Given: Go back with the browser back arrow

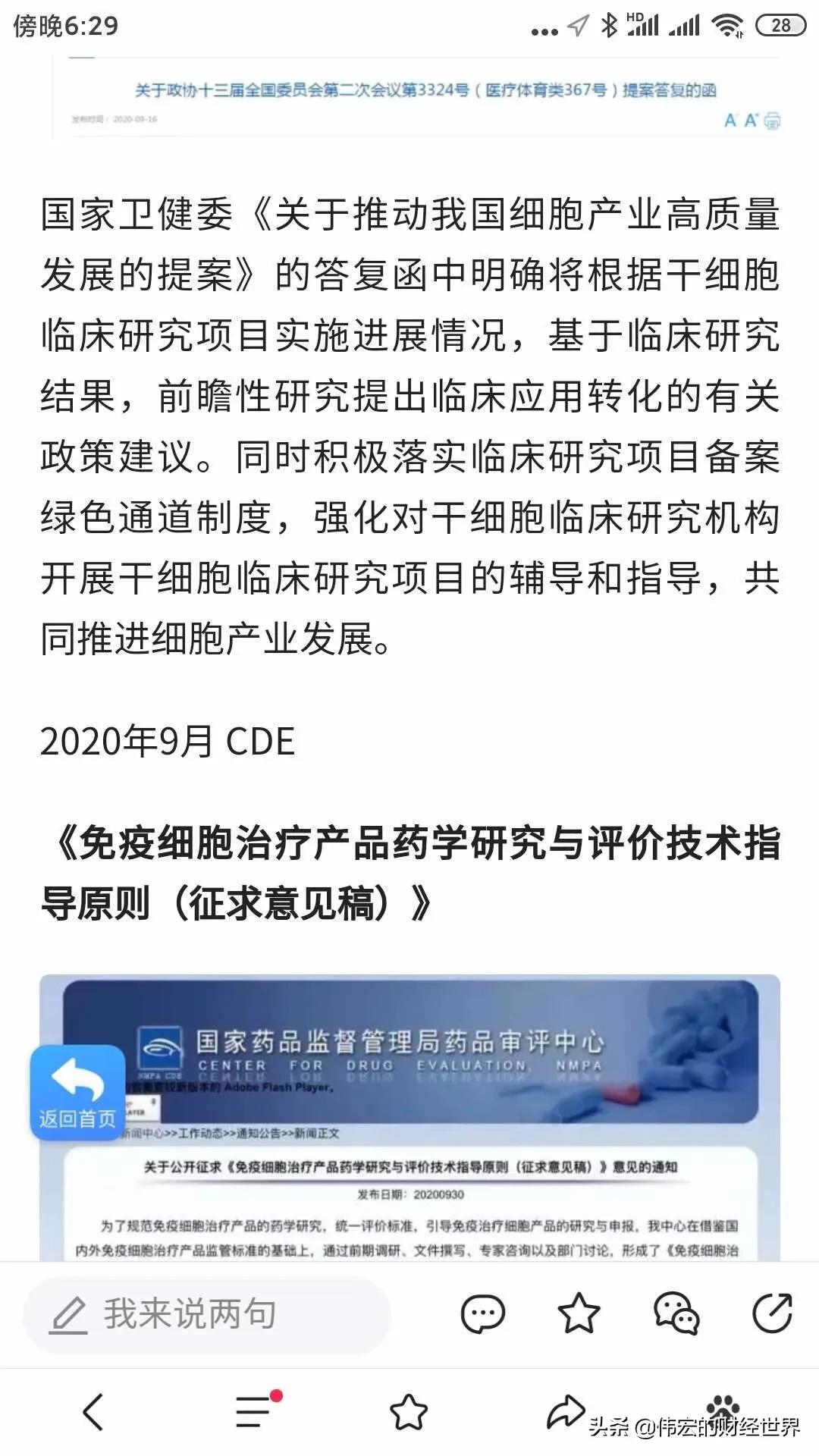Looking at the screenshot, I should (94, 1411).
